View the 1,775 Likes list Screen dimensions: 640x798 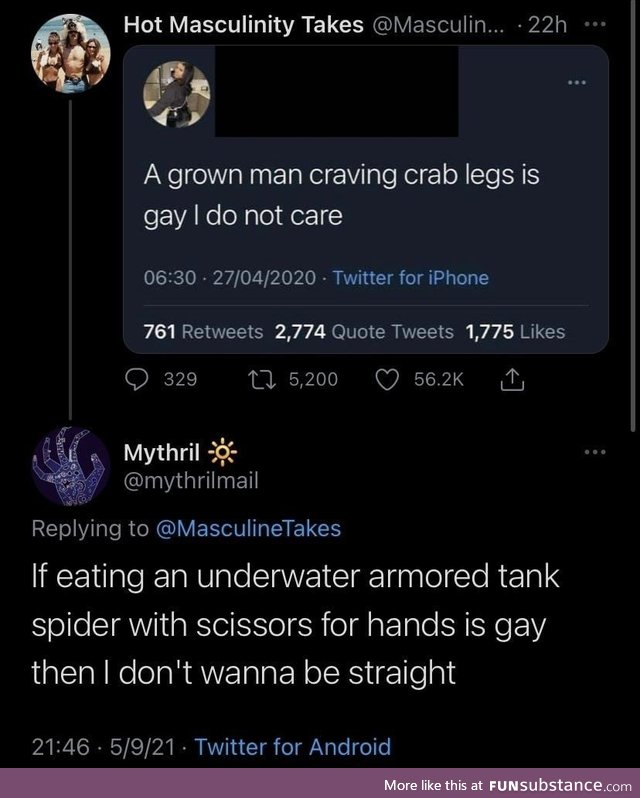pos(515,331)
